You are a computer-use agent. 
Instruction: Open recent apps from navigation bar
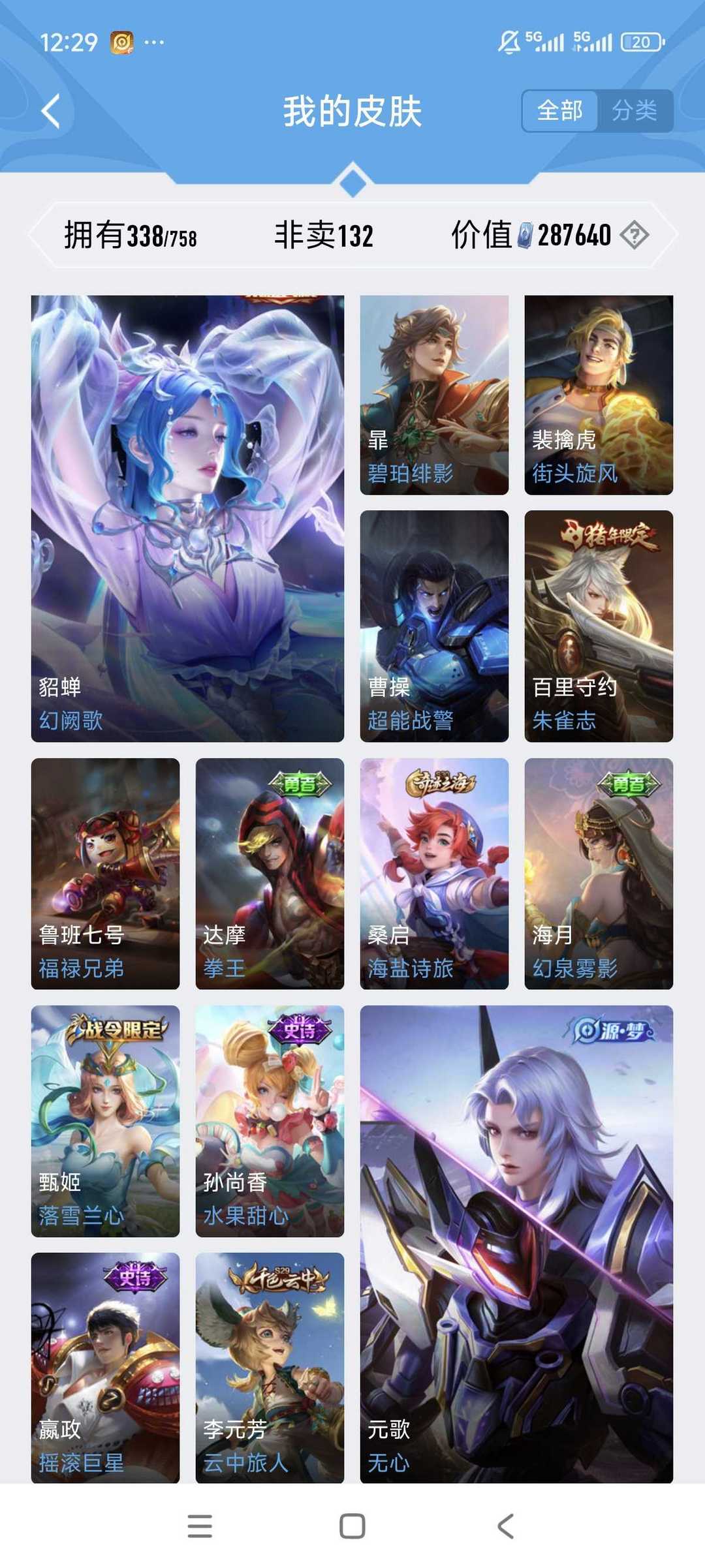pos(200,1526)
